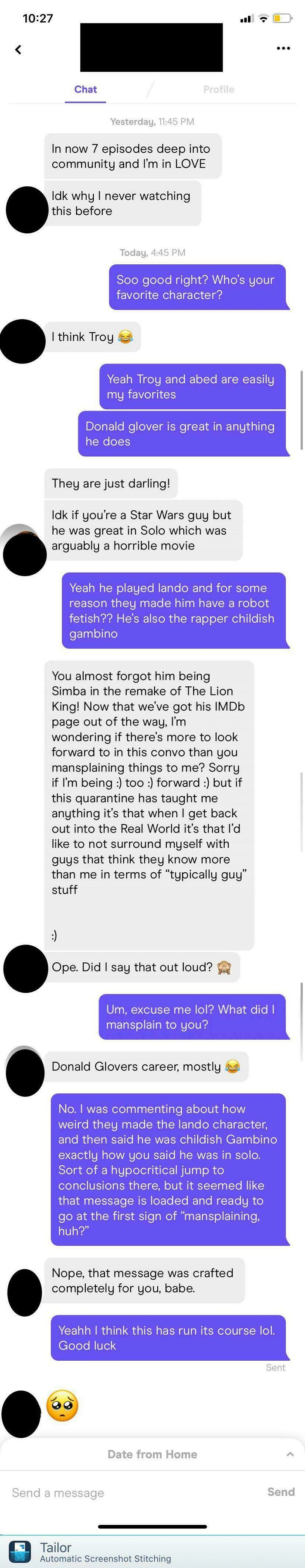Screen dimensions: 305x1568
Task: Go back using the back arrow
Action: [18, 49]
